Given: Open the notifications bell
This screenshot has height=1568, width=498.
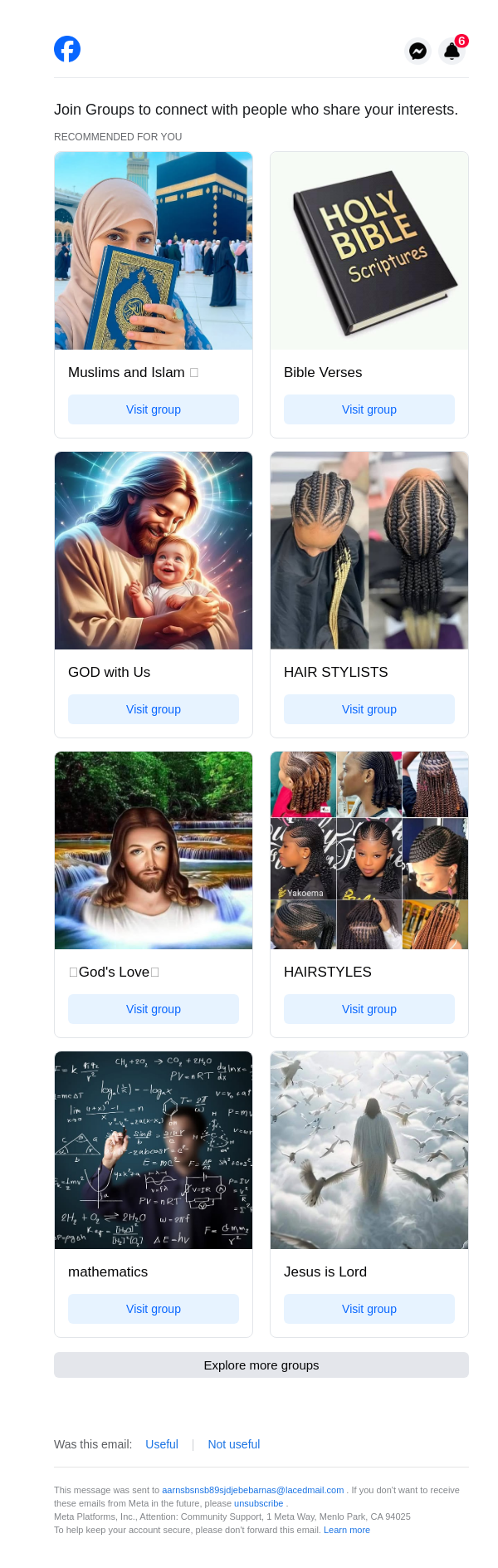Looking at the screenshot, I should [x=452, y=51].
